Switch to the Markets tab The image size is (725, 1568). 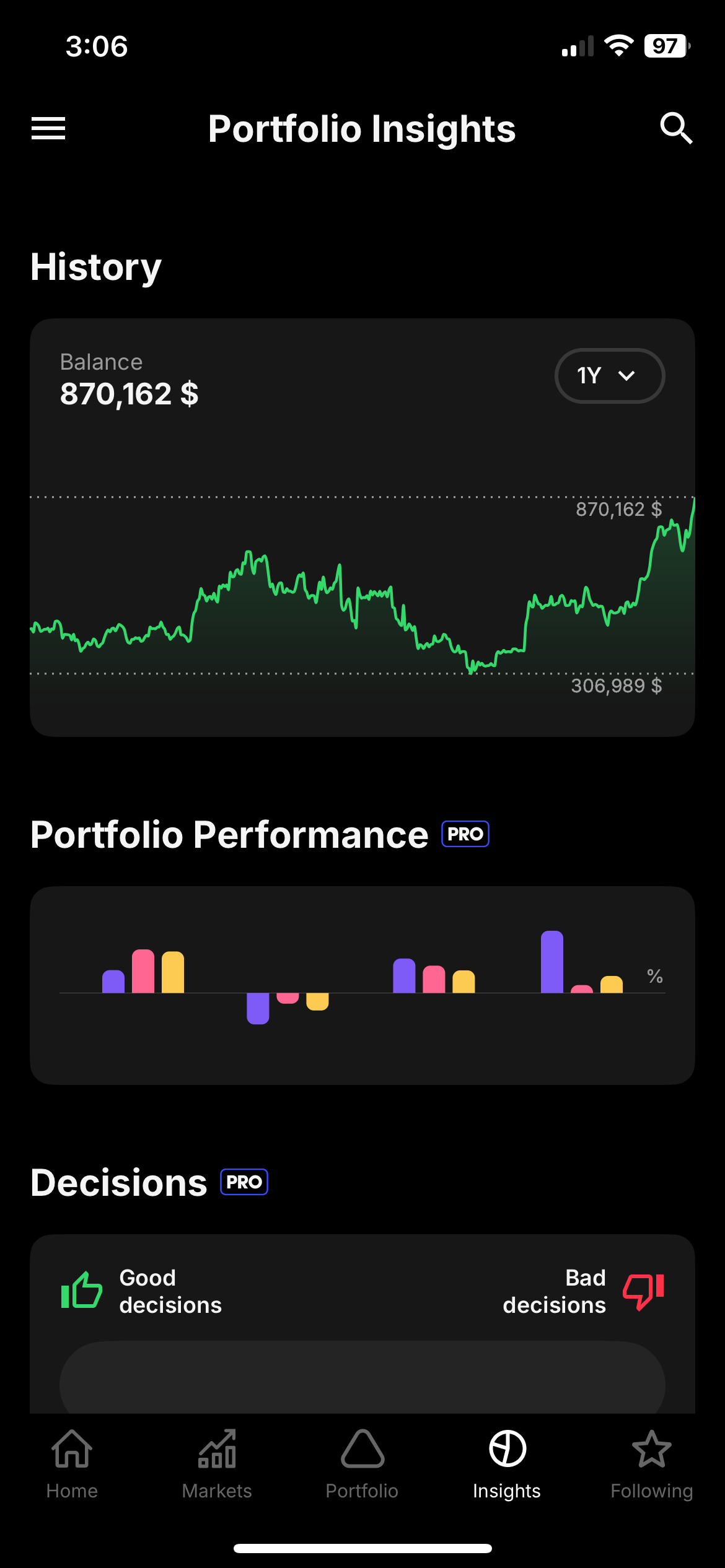click(x=217, y=1464)
